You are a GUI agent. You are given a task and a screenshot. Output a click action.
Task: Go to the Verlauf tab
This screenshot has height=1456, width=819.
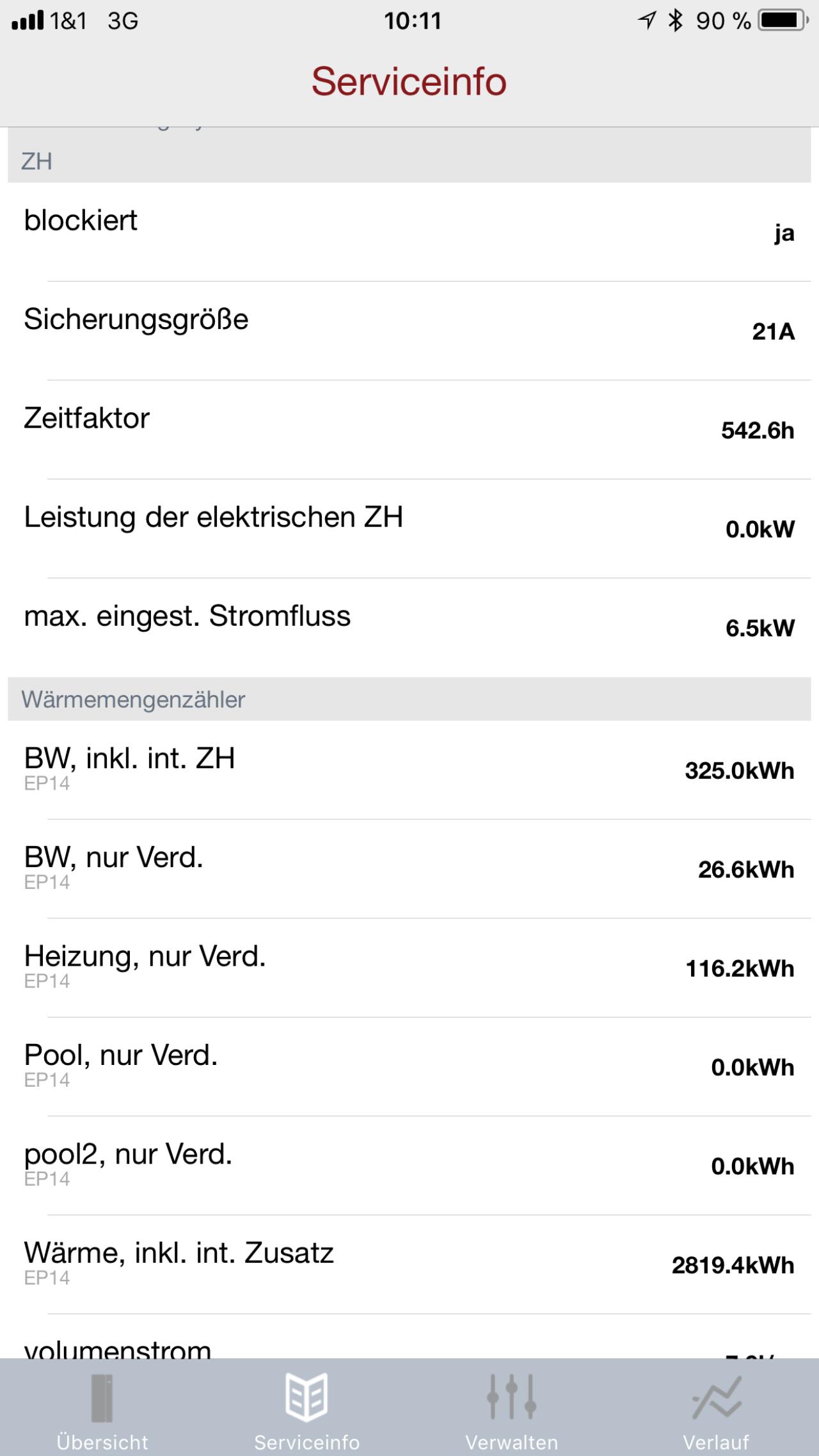(x=717, y=1408)
